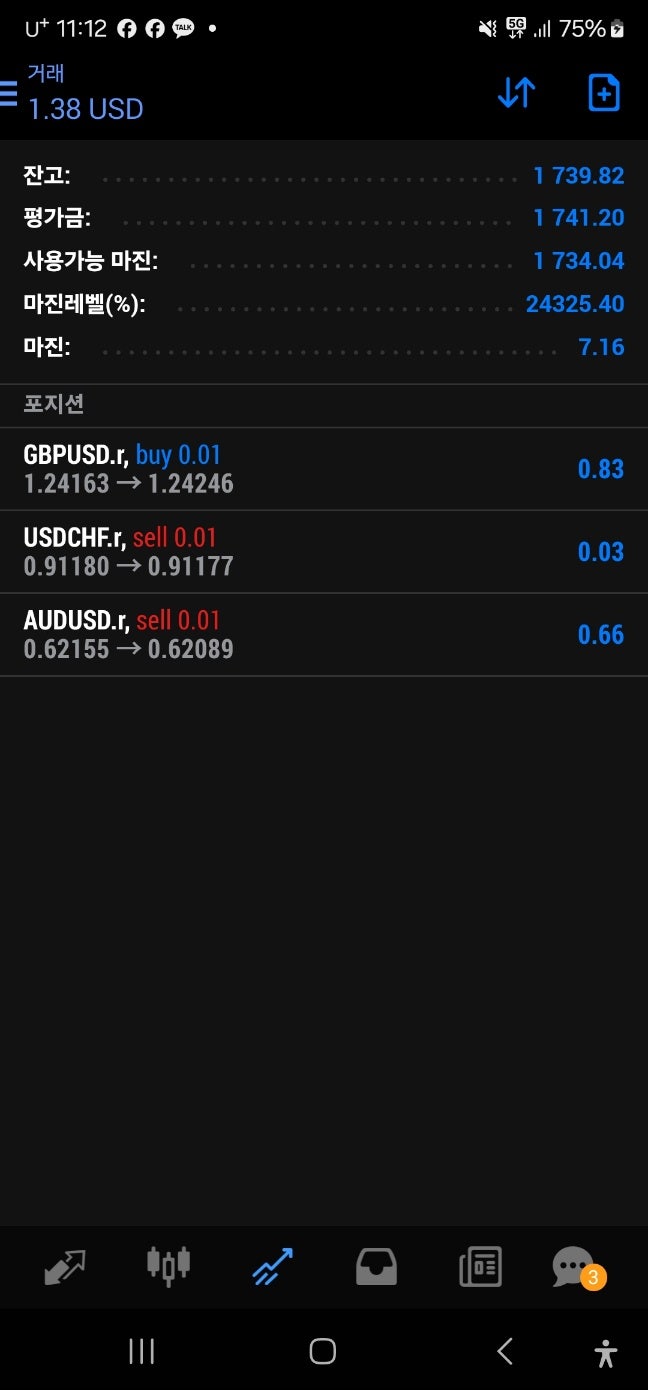Open the USDCHF.r sell position

coord(323,552)
